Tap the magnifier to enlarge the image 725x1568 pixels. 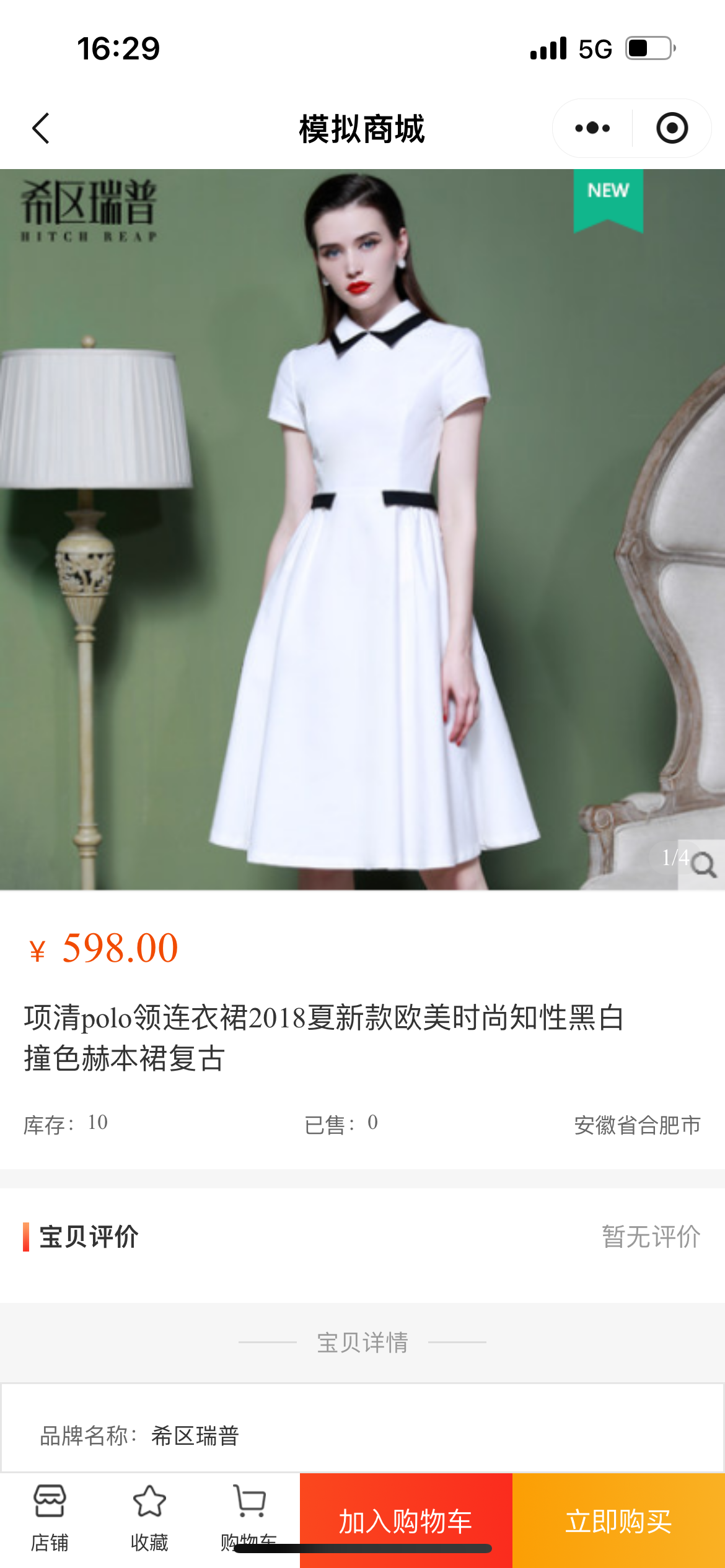point(703,865)
